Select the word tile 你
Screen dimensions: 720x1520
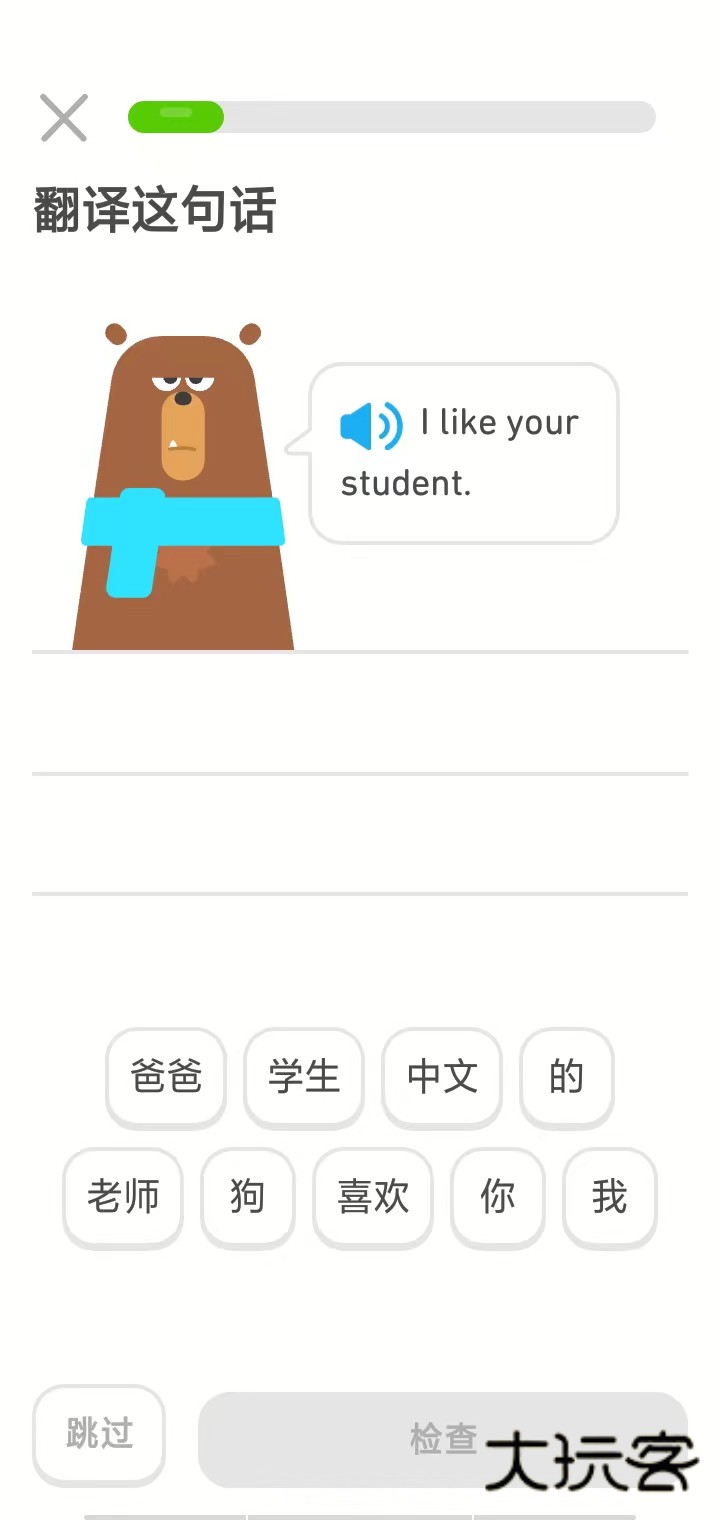point(497,1197)
